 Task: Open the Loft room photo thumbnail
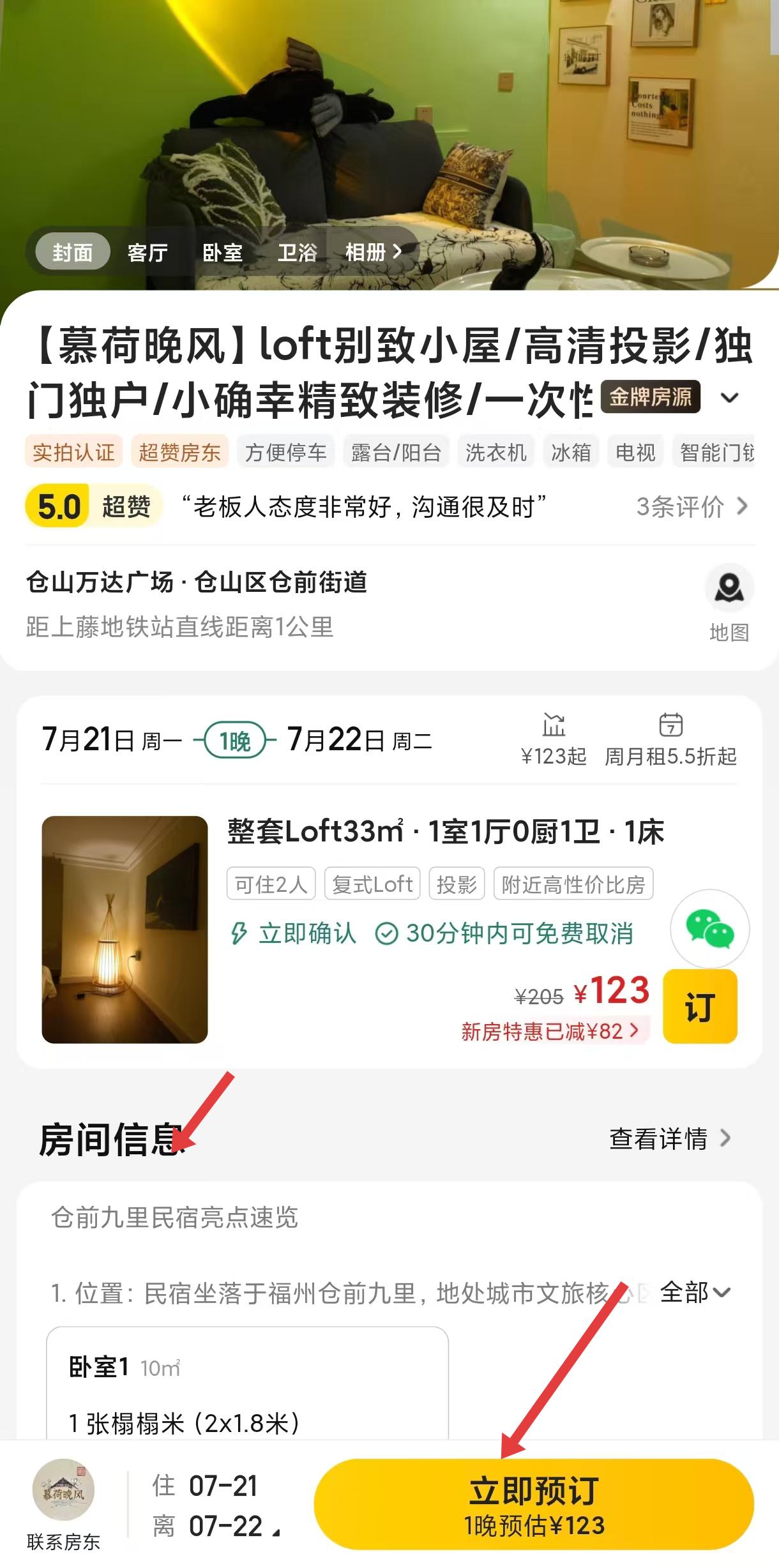tap(125, 929)
